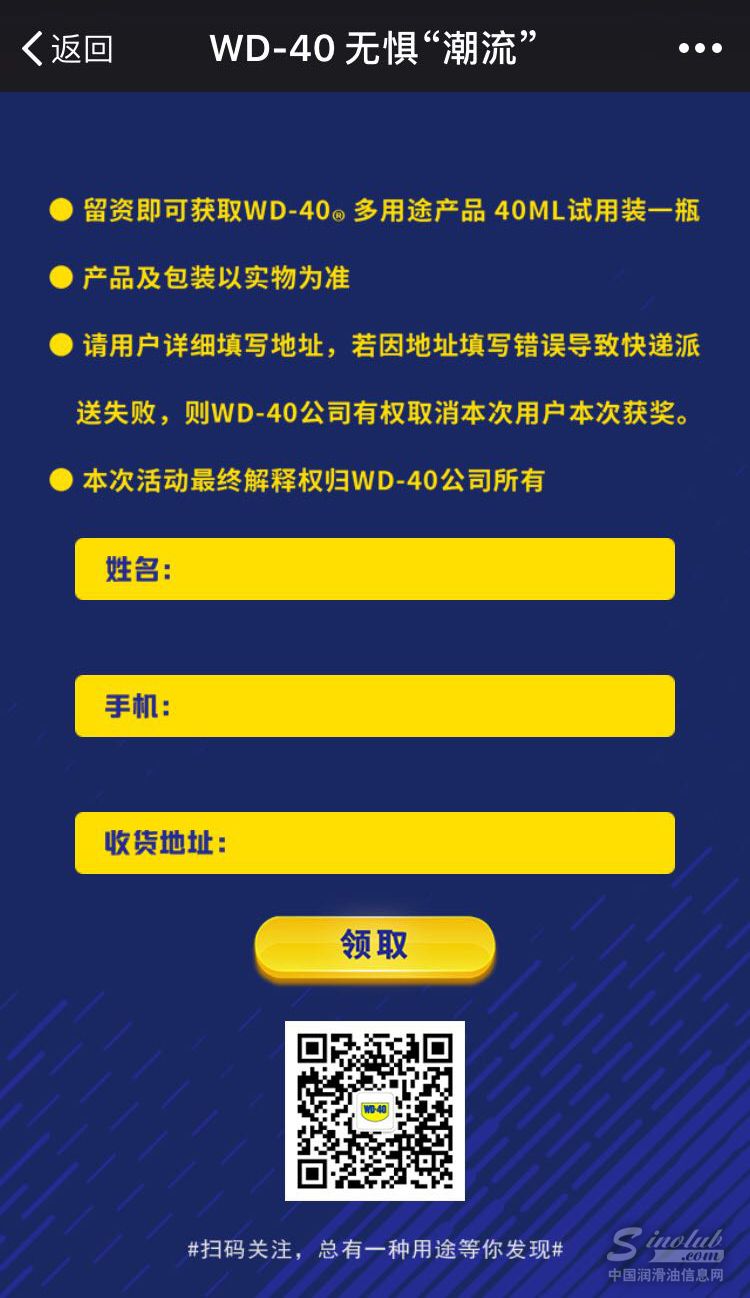Go back using the 返回 button
The width and height of the screenshot is (750, 1298).
(68, 48)
